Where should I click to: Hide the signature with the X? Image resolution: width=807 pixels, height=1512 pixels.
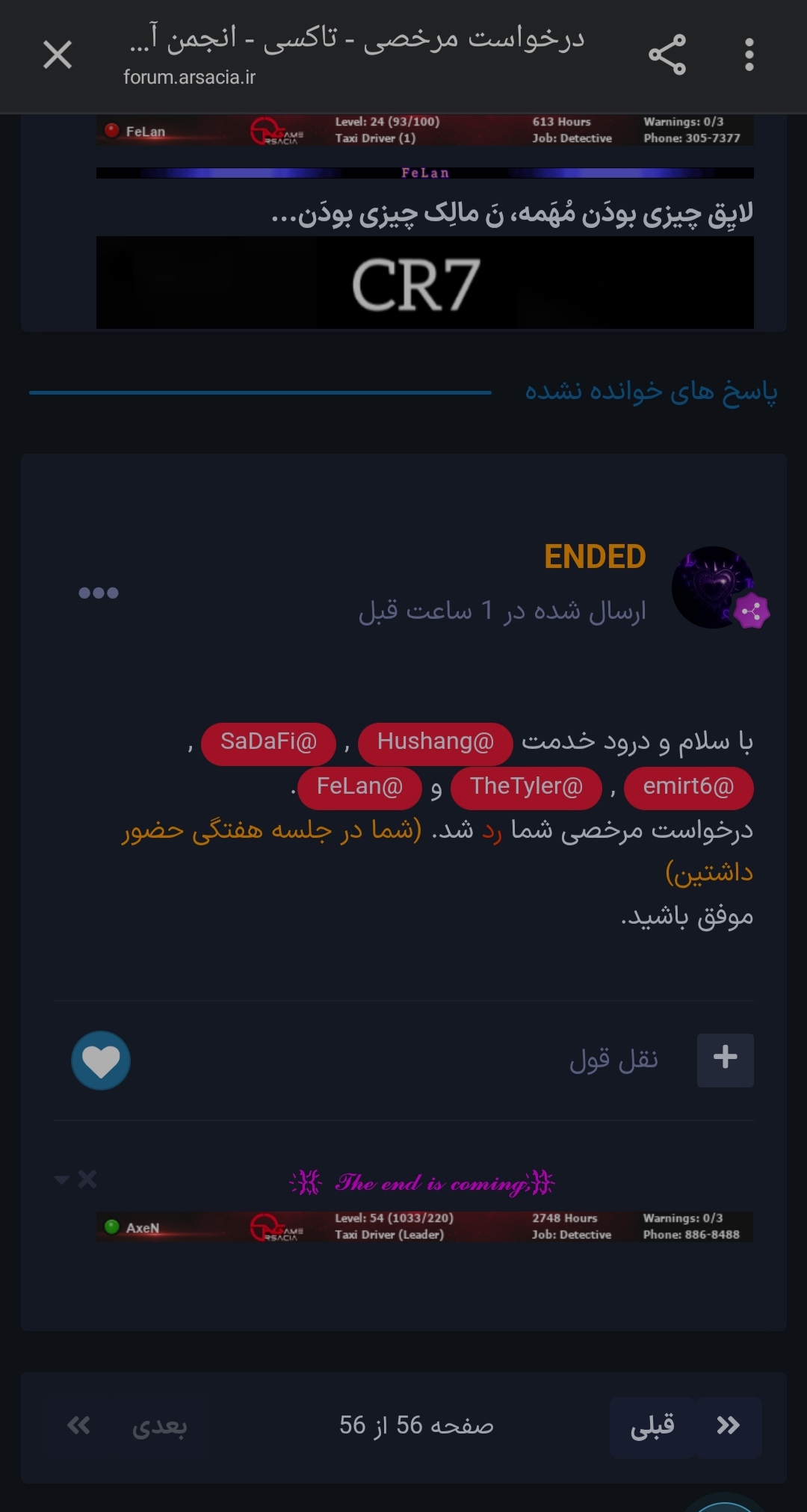(87, 1179)
